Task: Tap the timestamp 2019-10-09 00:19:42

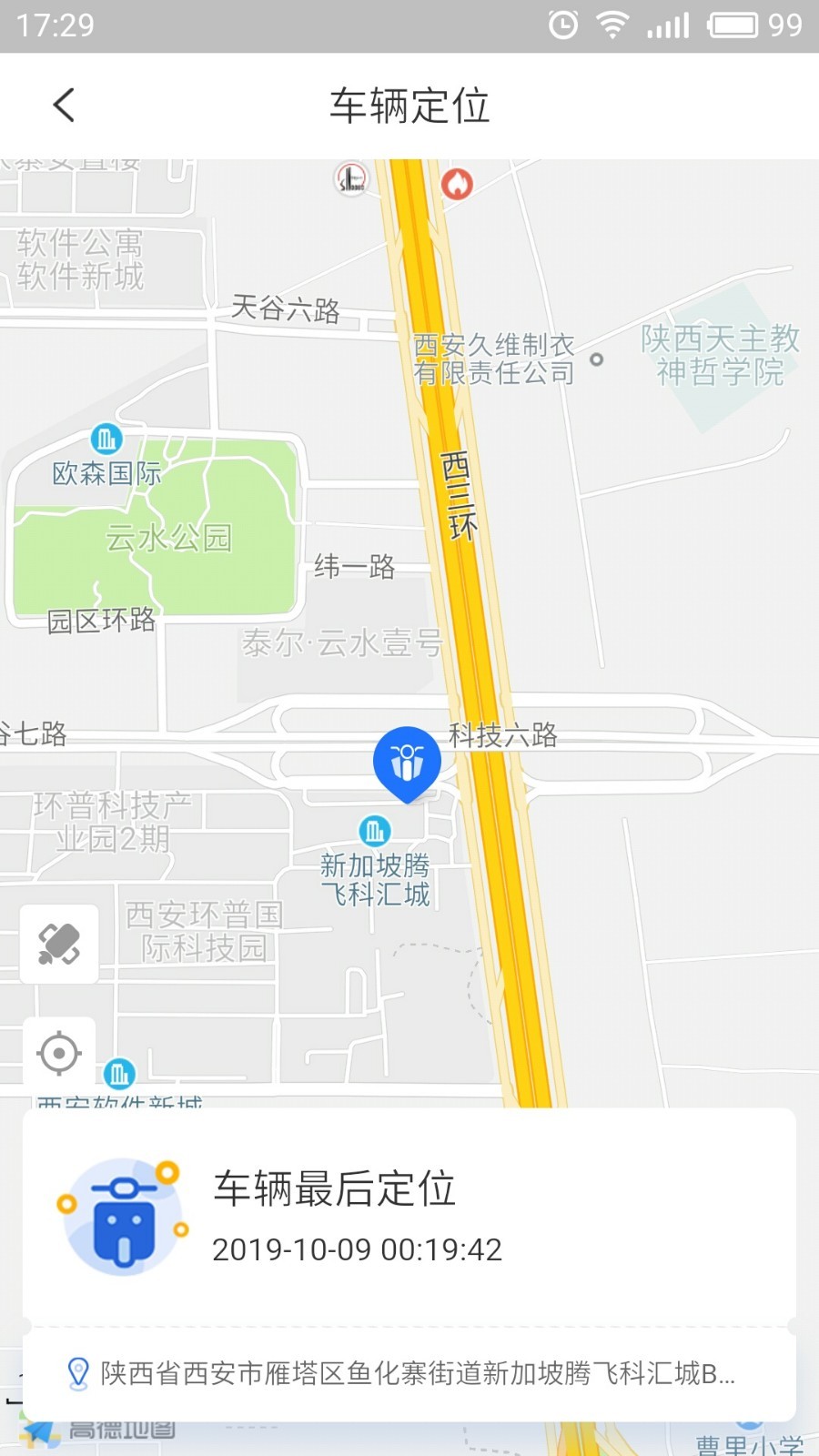Action: (356, 1249)
